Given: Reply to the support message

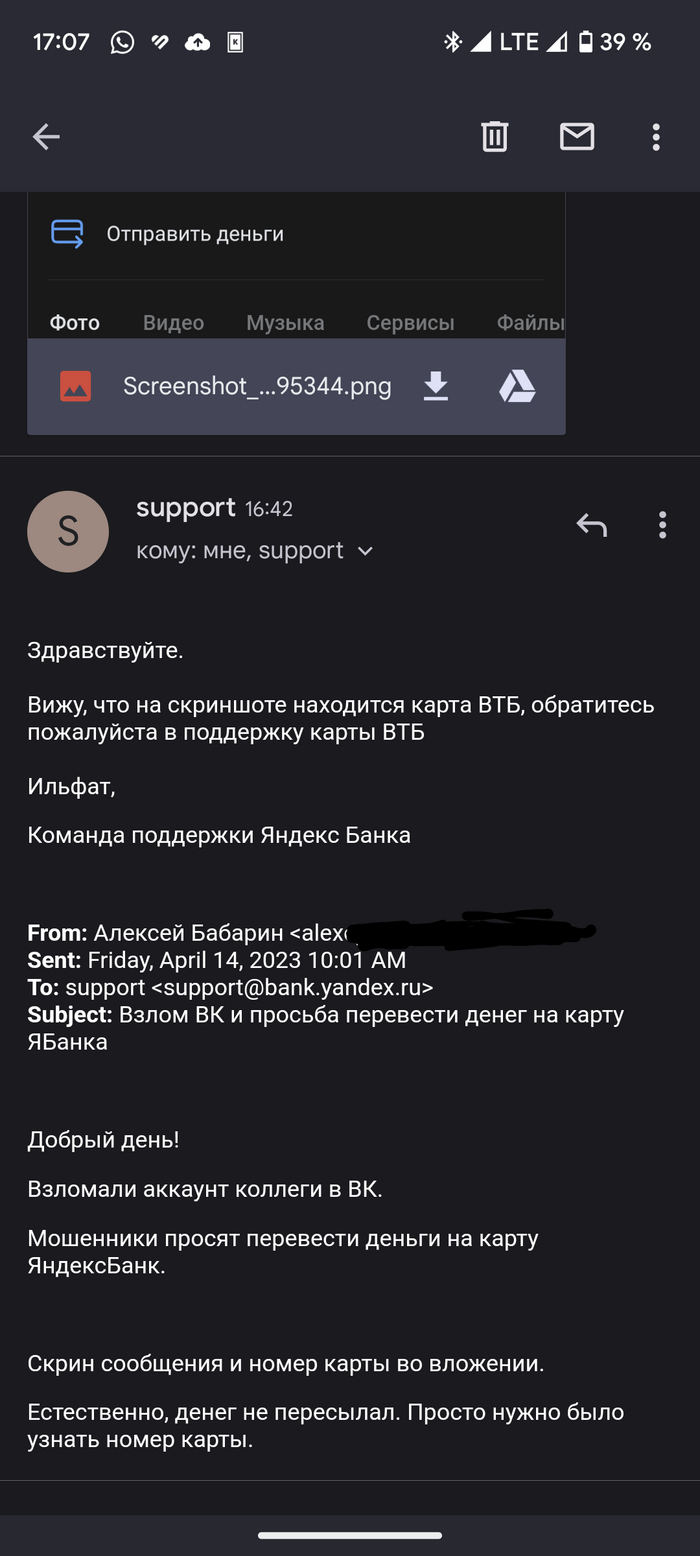Looking at the screenshot, I should [591, 525].
